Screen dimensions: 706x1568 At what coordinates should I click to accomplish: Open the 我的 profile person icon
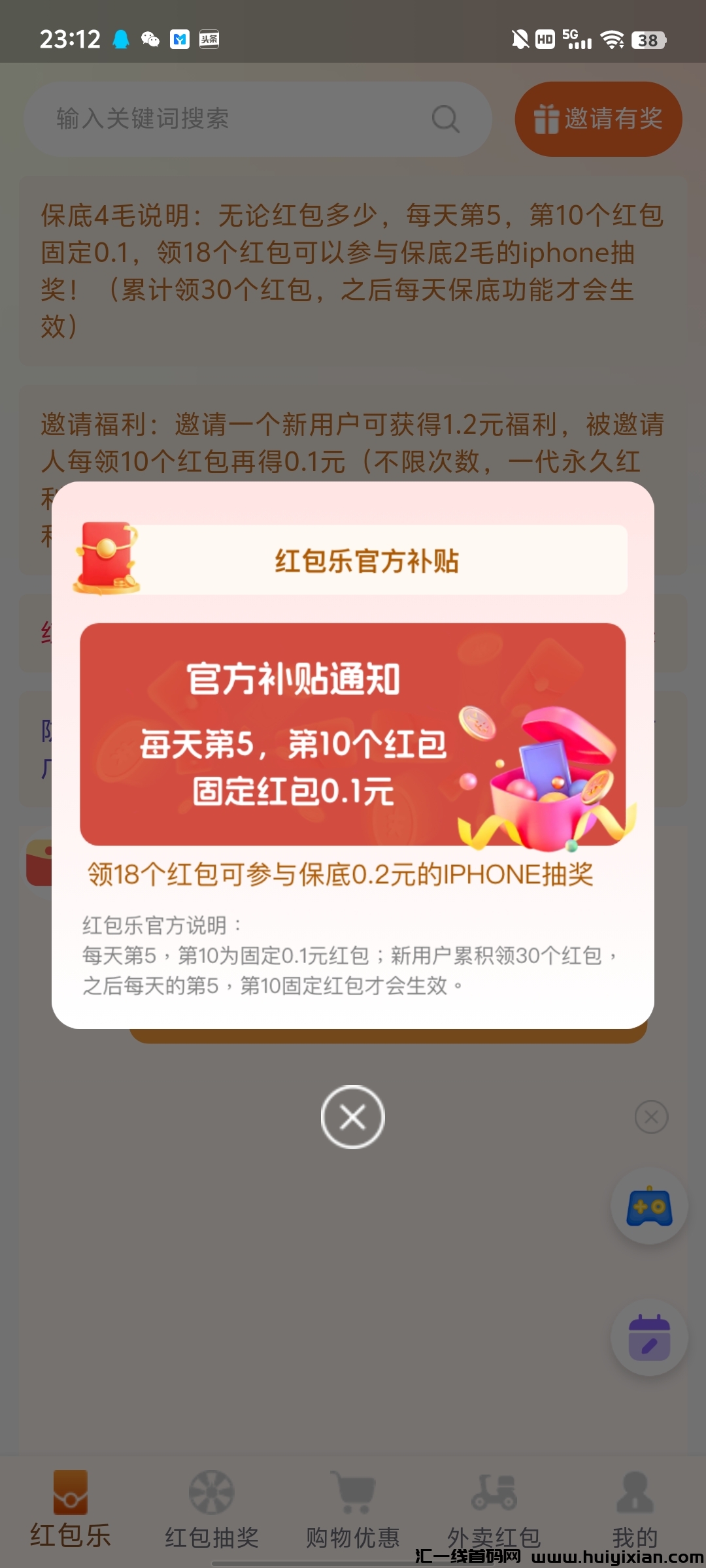pos(634,1493)
